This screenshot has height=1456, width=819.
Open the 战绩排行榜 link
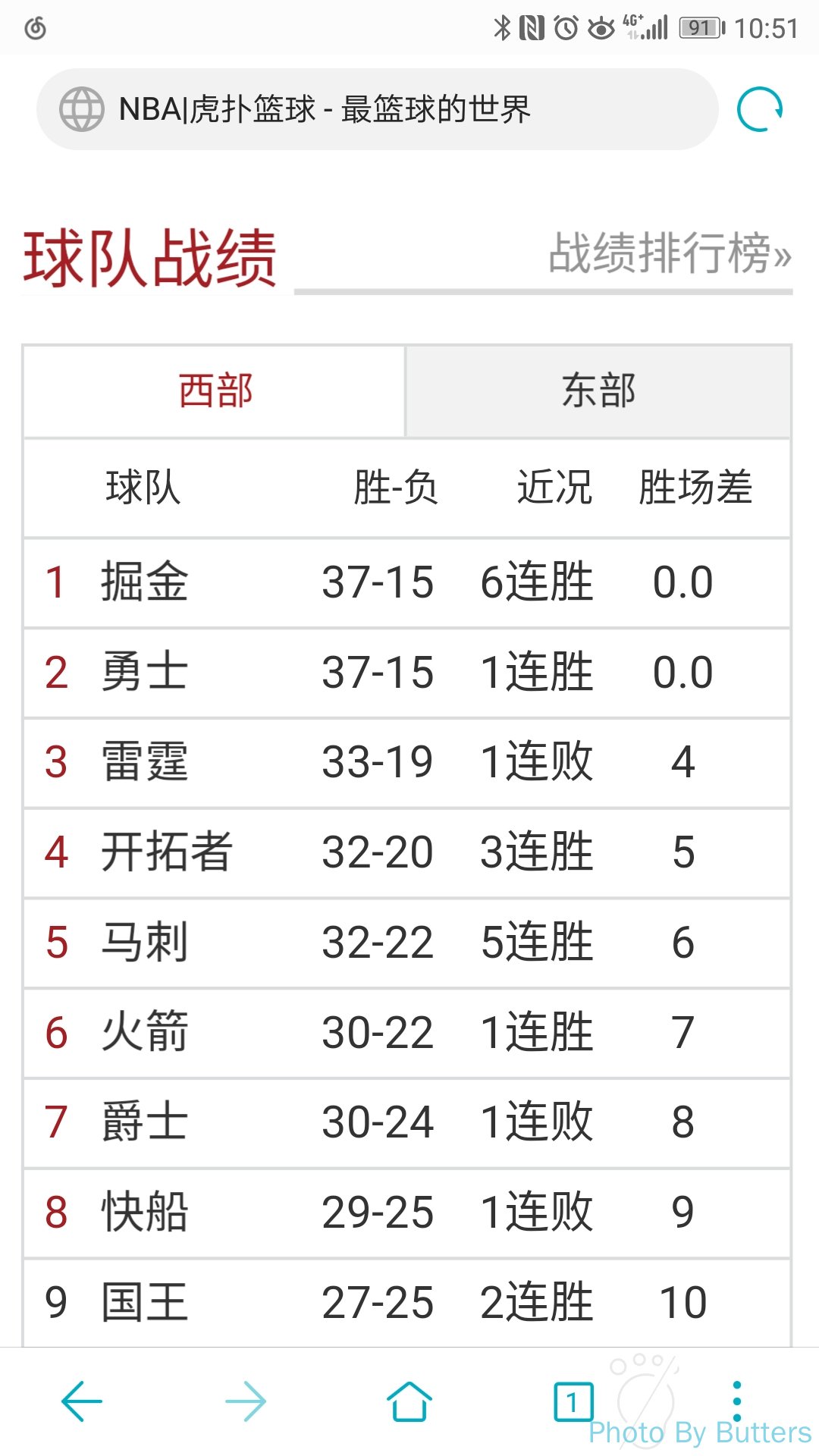[x=670, y=253]
